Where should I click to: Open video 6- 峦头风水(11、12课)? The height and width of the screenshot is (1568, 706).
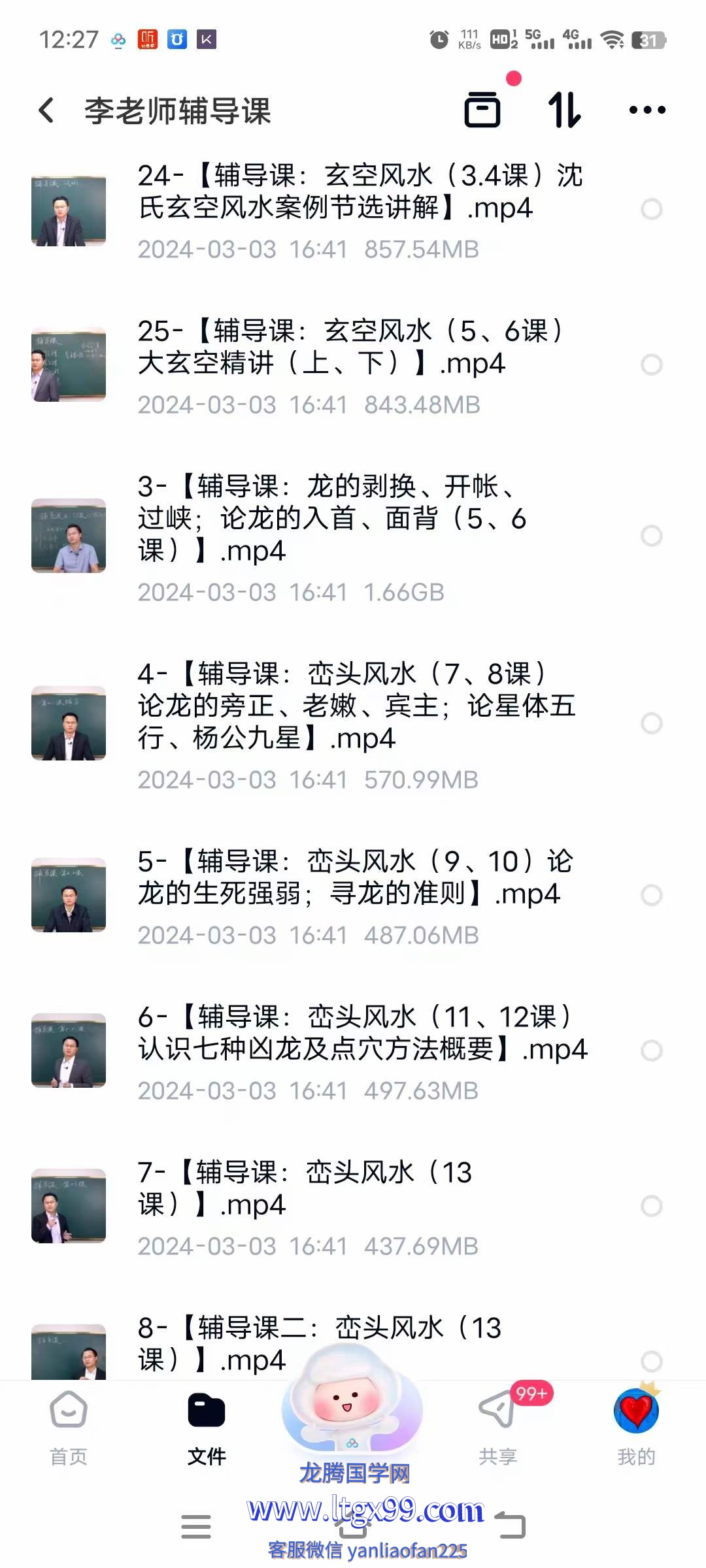click(x=360, y=1033)
